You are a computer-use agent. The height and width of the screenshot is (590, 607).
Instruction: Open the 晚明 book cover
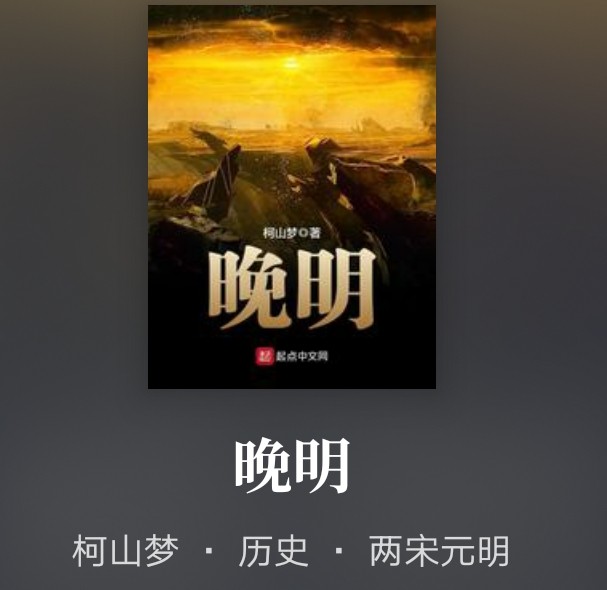[292, 197]
